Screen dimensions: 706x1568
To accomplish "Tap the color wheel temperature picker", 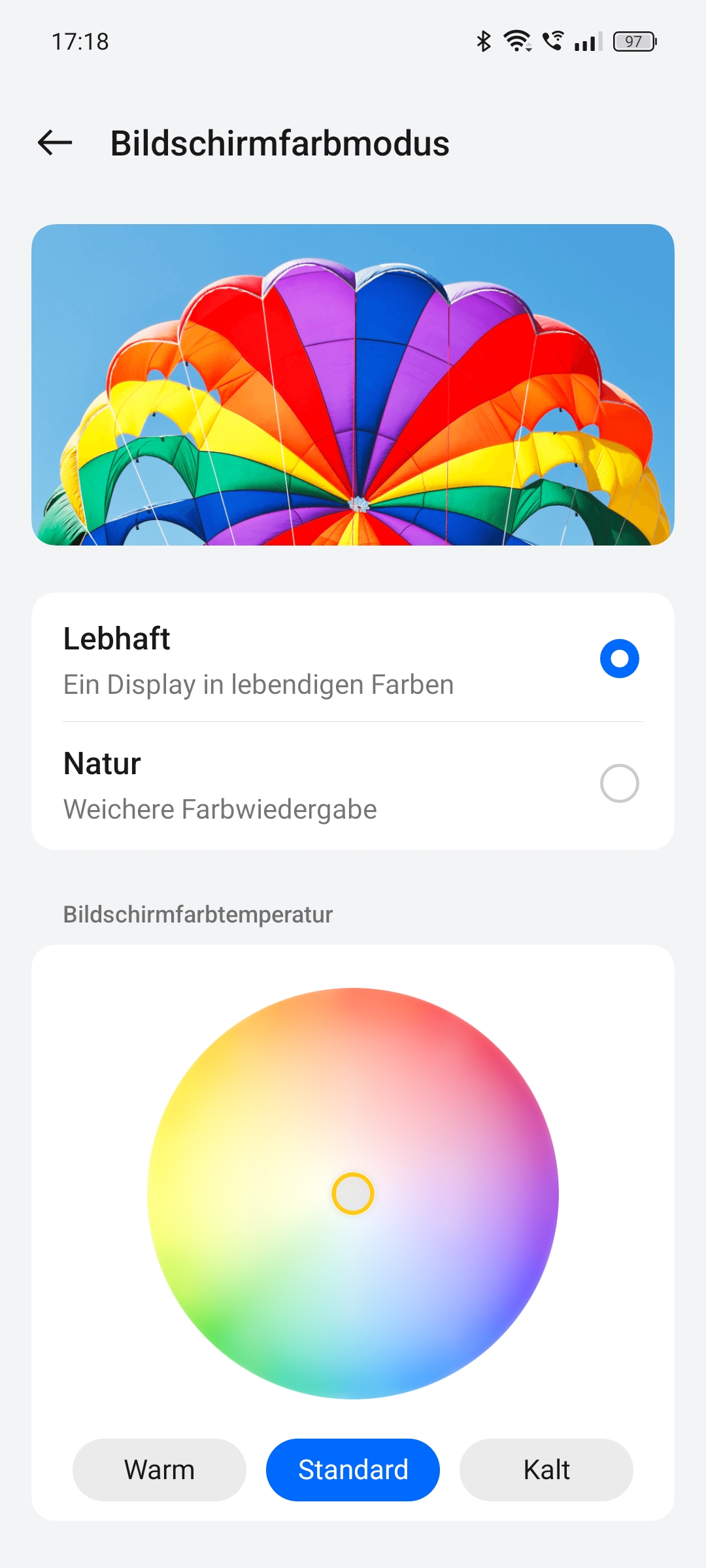I will (x=353, y=1193).
